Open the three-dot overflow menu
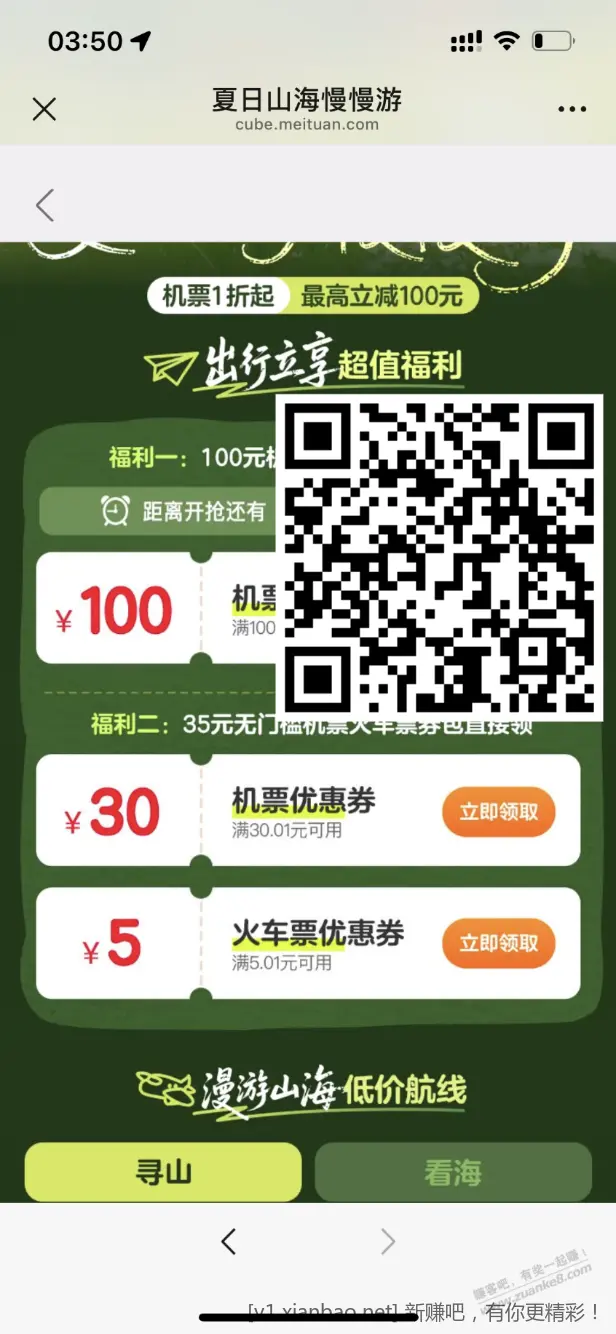616x1334 pixels. click(572, 110)
